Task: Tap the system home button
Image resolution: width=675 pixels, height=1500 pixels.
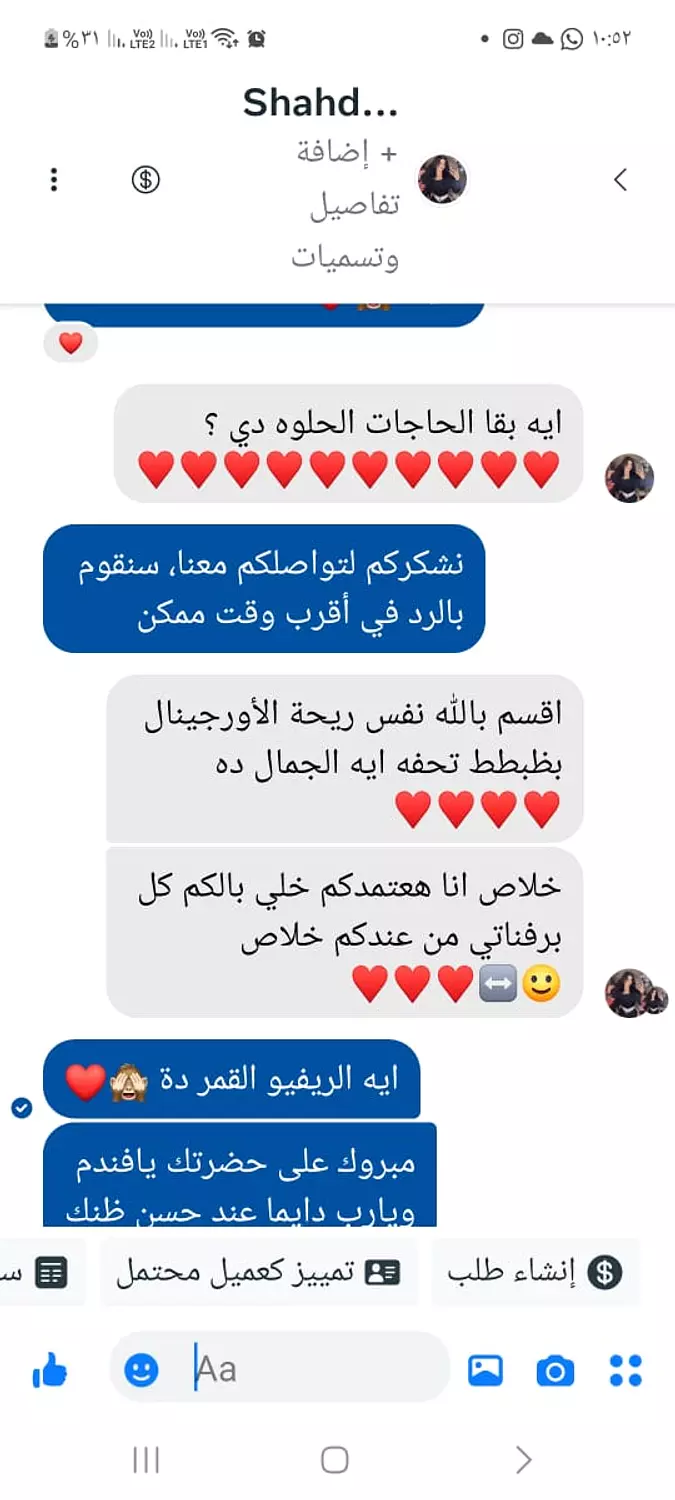Action: pyautogui.click(x=335, y=1460)
